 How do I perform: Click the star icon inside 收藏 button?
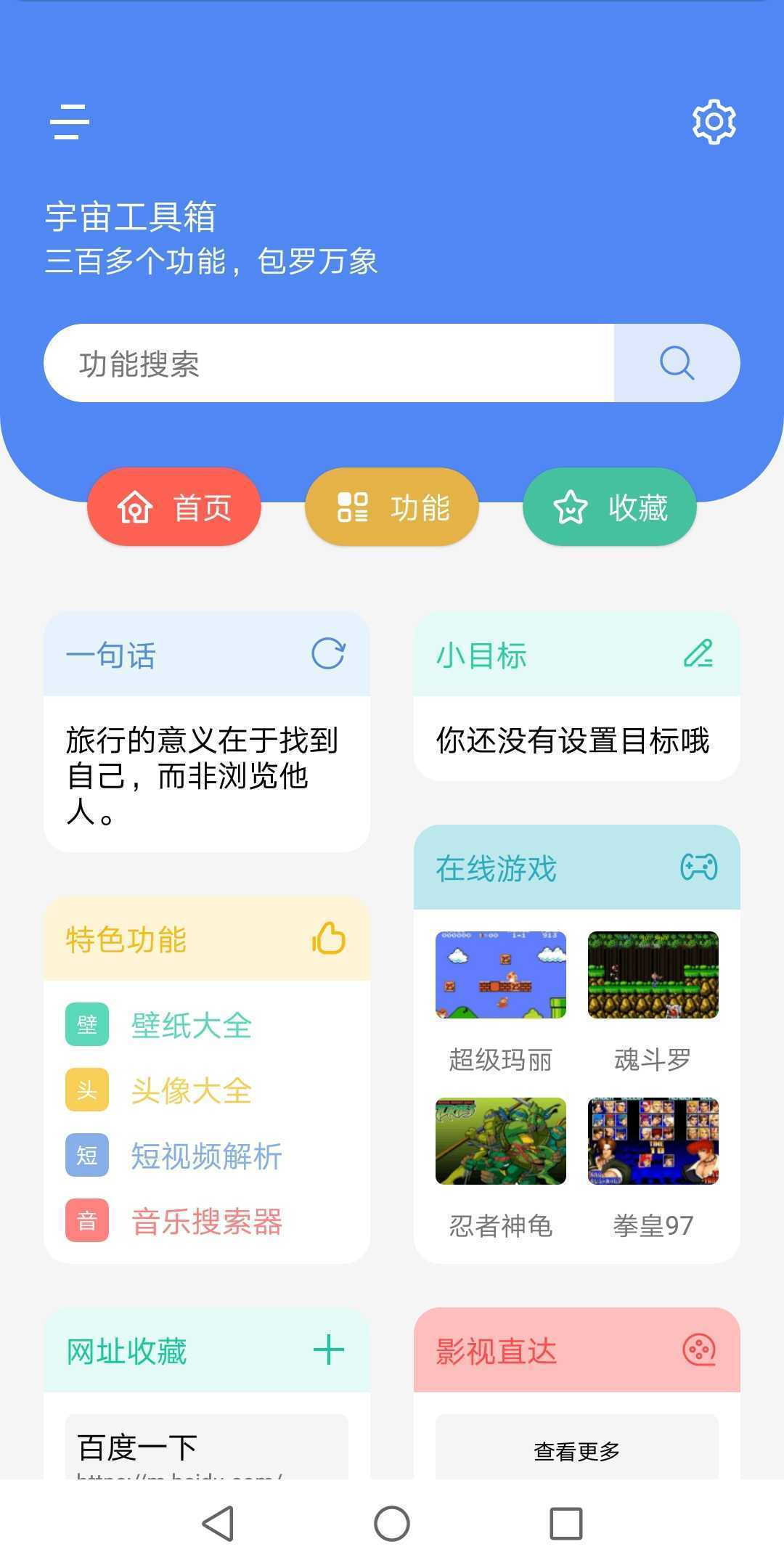point(572,507)
